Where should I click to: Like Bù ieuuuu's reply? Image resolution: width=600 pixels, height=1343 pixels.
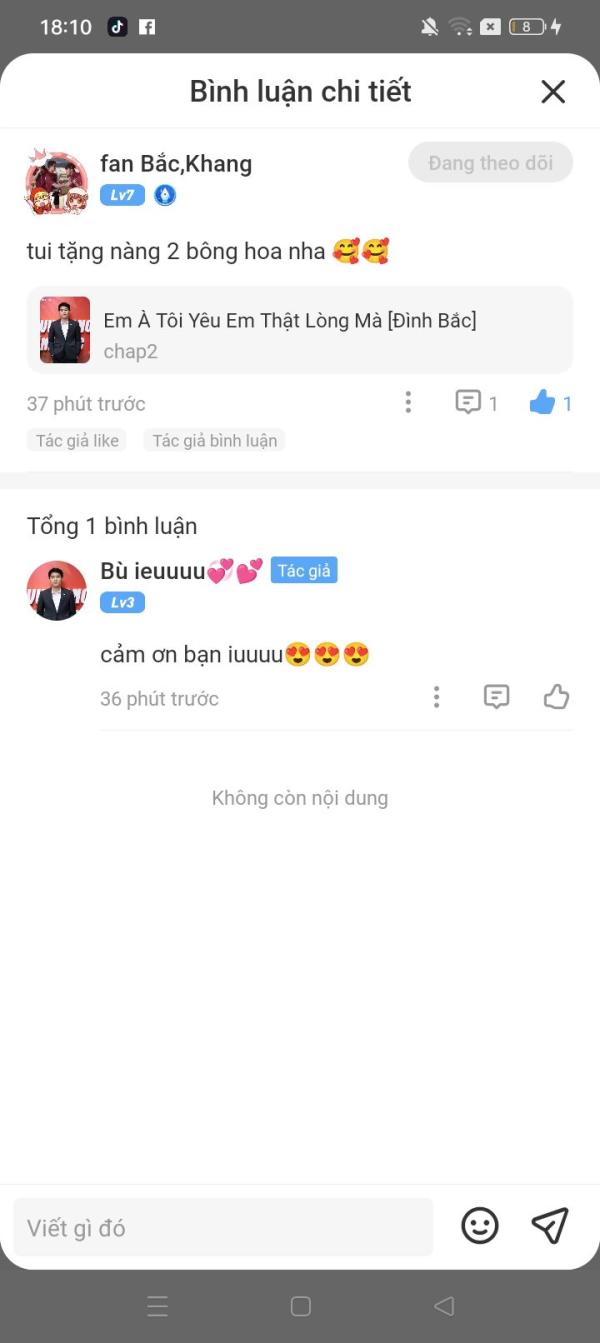coord(556,697)
